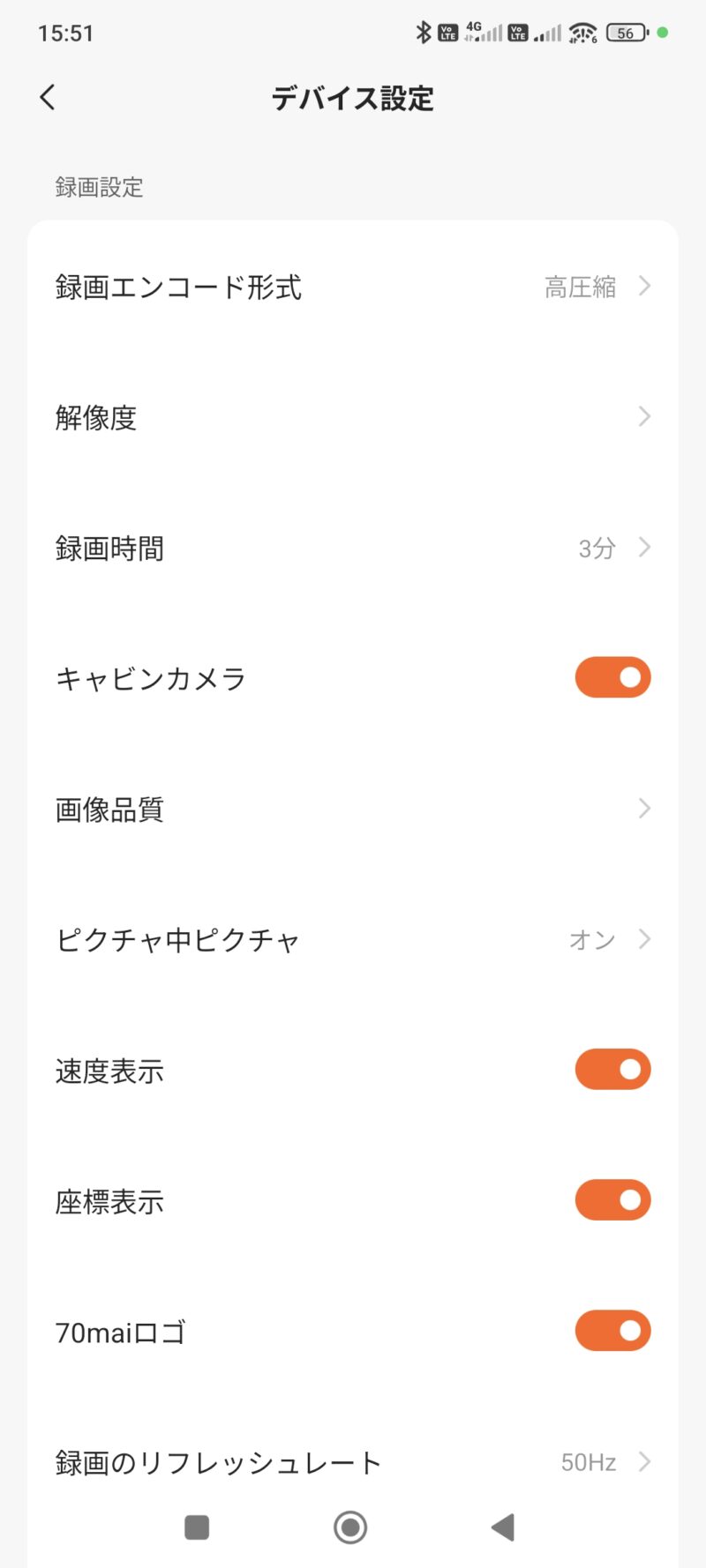Toggle the 70maiロゴ switch

pos(612,1331)
